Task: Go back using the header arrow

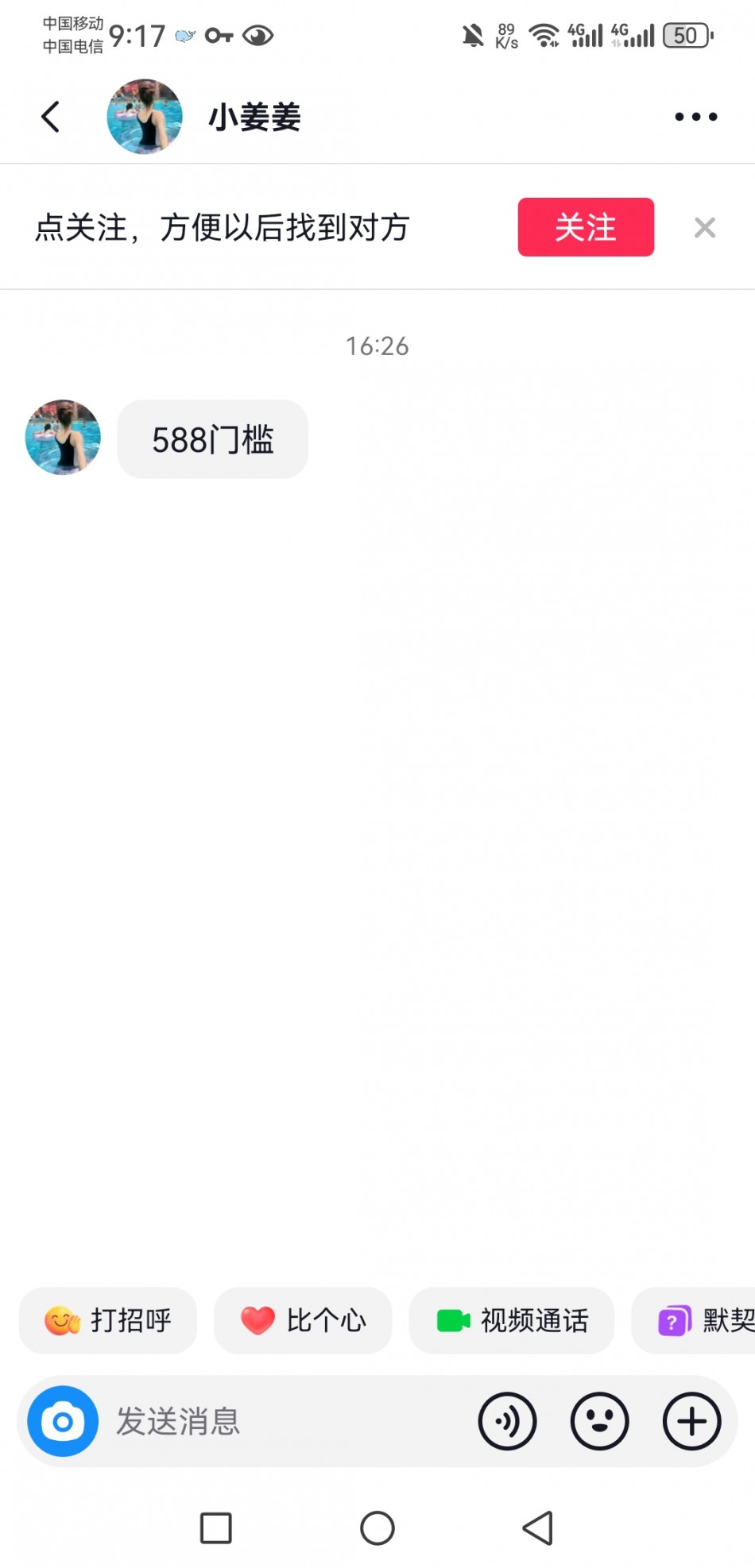Action: 51,117
